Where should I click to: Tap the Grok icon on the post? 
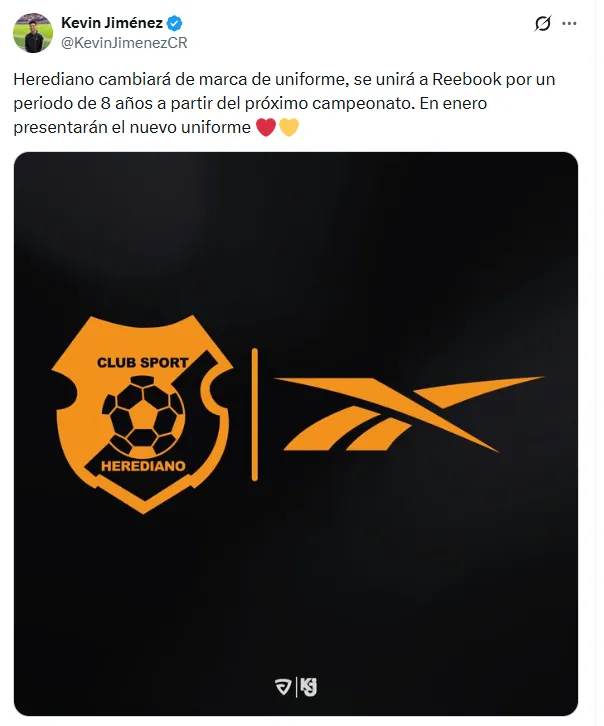click(x=544, y=23)
